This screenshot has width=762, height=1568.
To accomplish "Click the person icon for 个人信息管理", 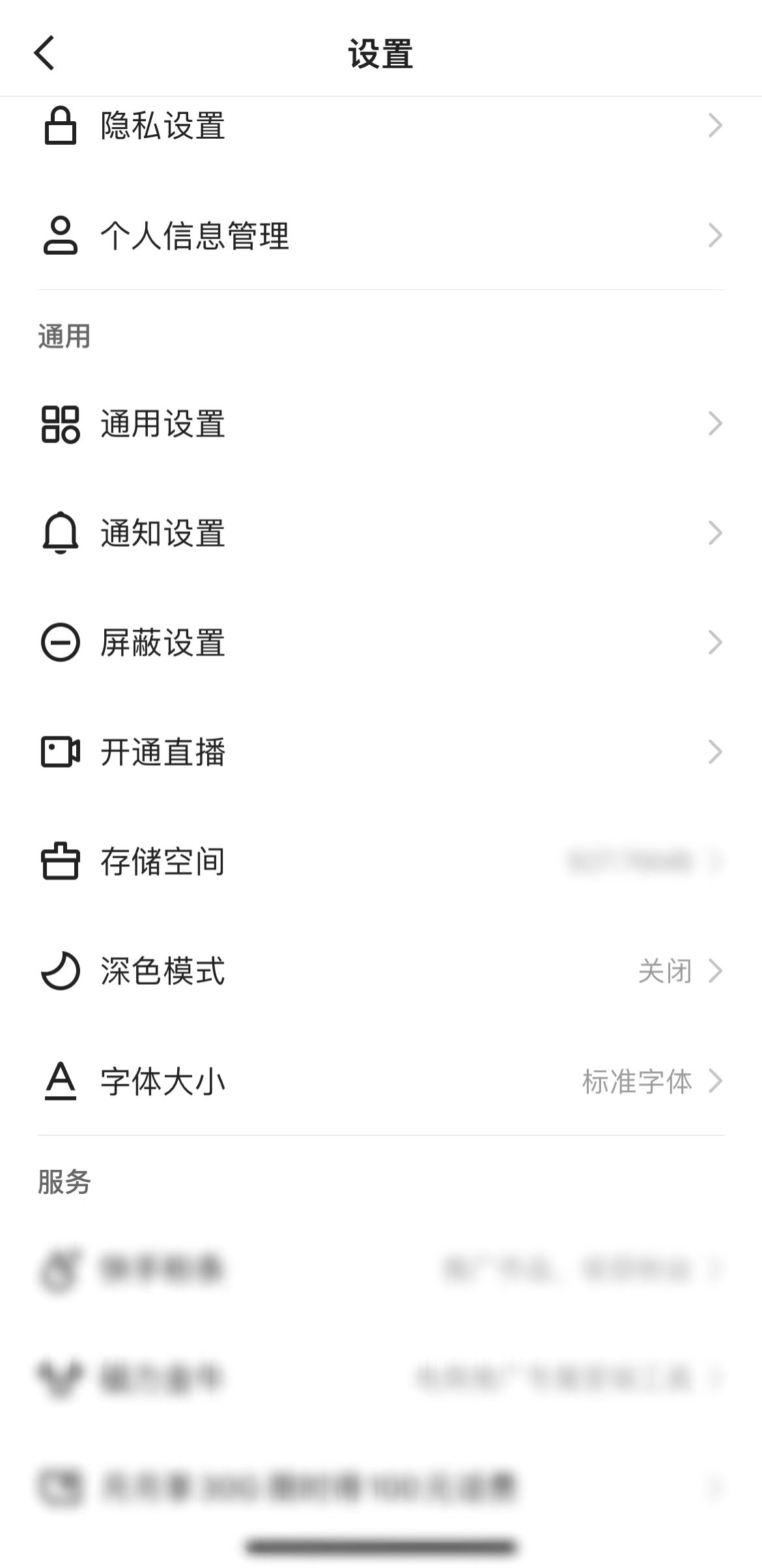I will [x=60, y=236].
